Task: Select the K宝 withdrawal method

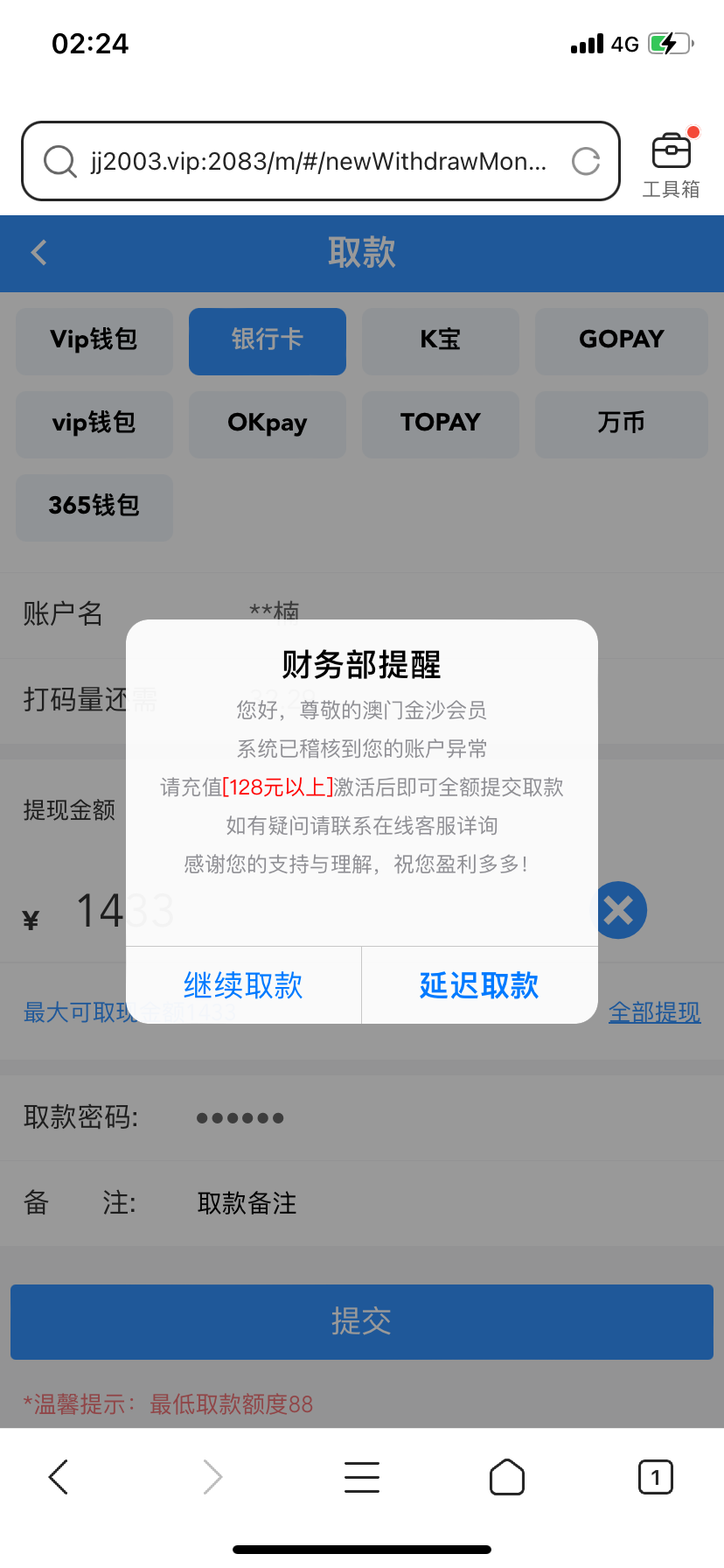Action: click(x=441, y=341)
